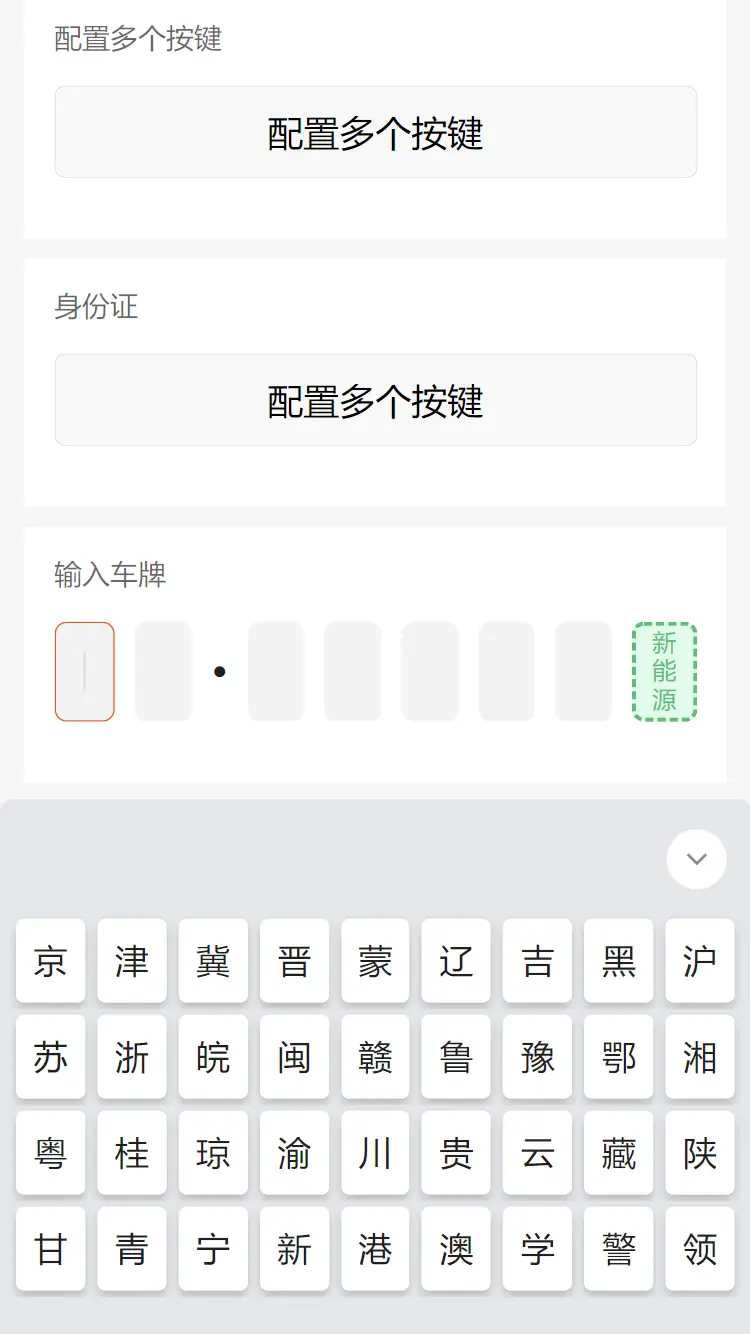Tap 配置多个按键 button under 配置多个按键 heading
This screenshot has height=1334, width=750.
click(x=375, y=132)
